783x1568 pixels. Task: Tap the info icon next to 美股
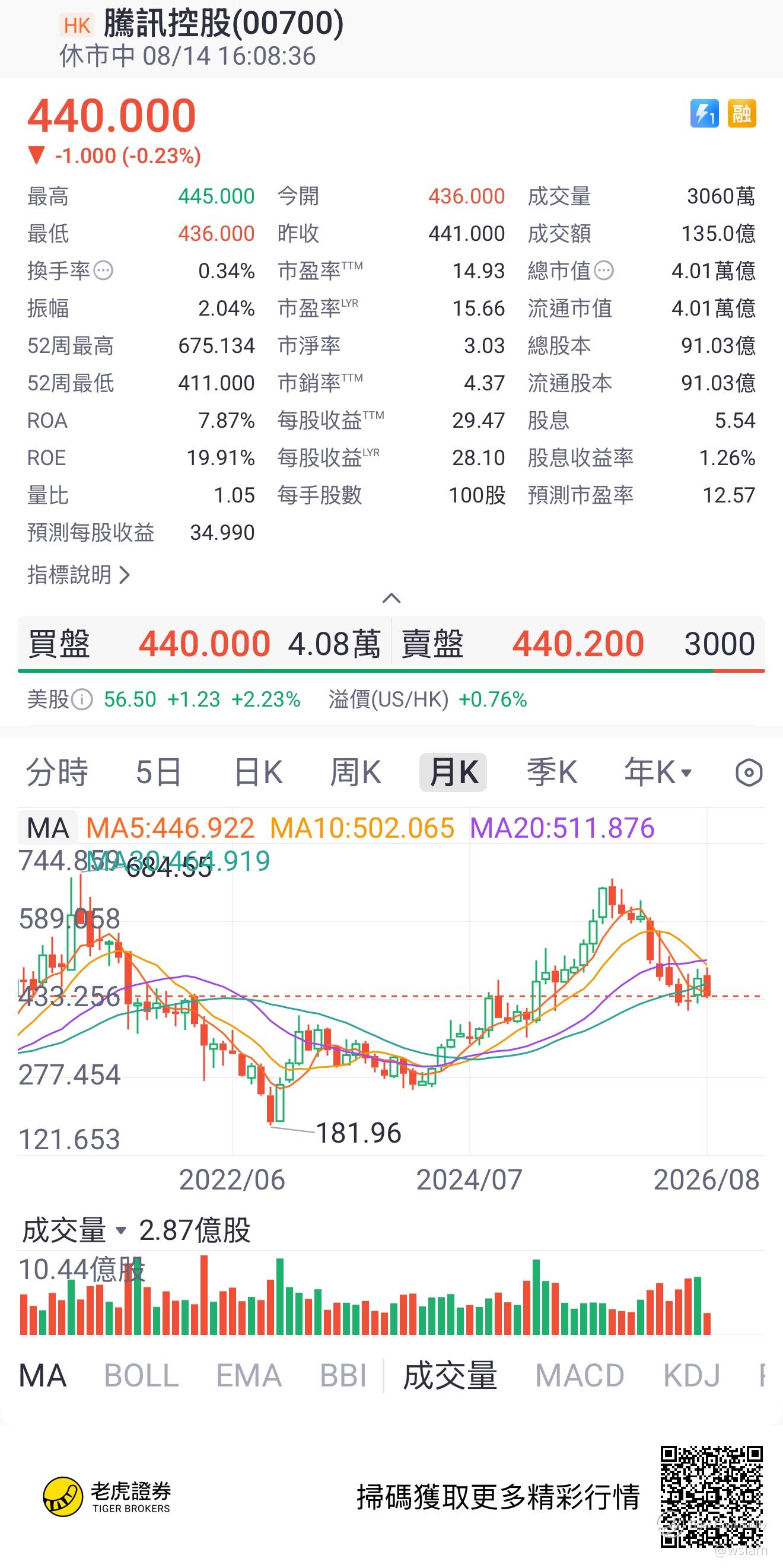click(82, 699)
